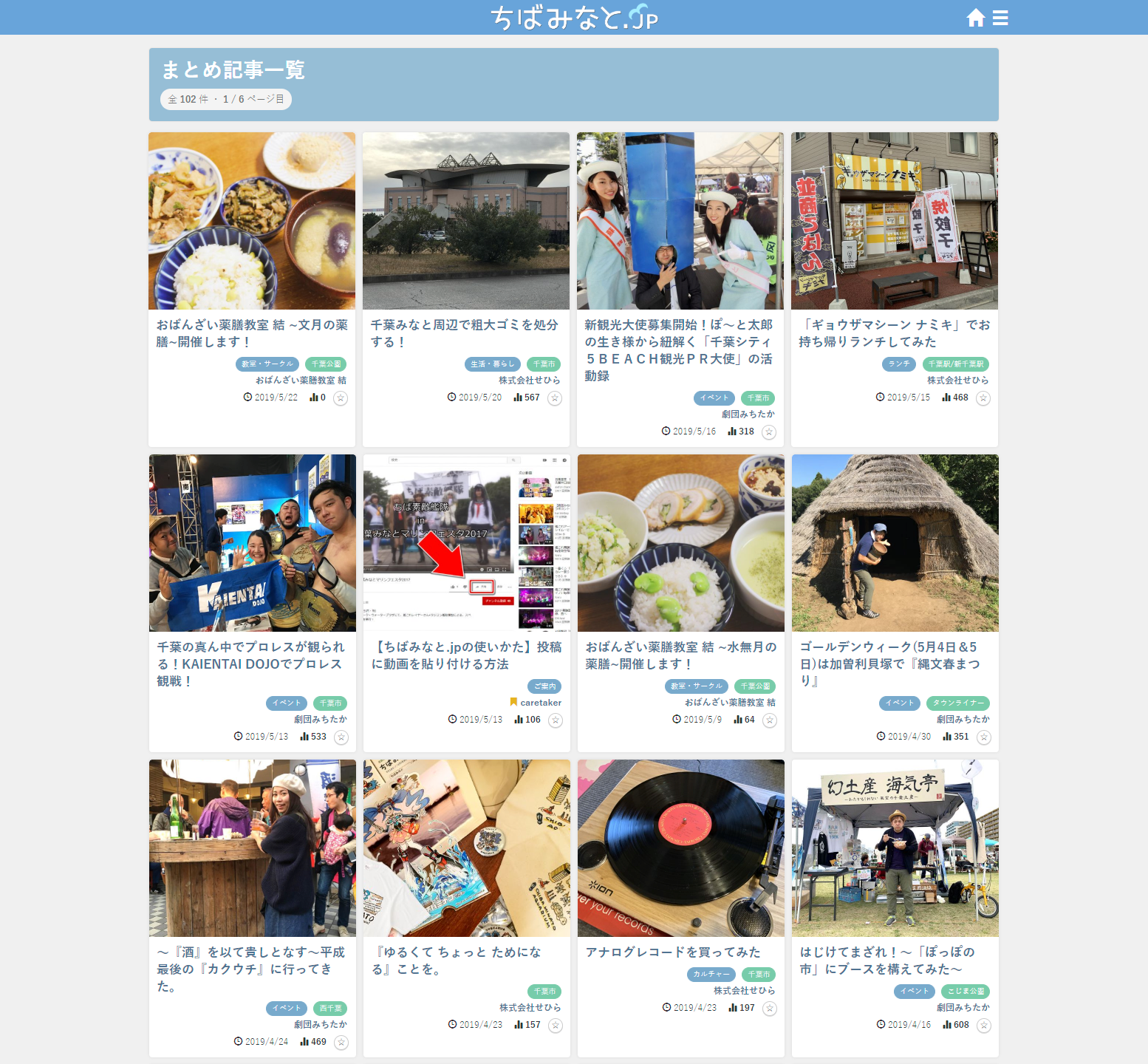The image size is (1148, 1064).
Task: Open the ギョウザマシーン ナミキ lunch article
Action: click(x=894, y=333)
